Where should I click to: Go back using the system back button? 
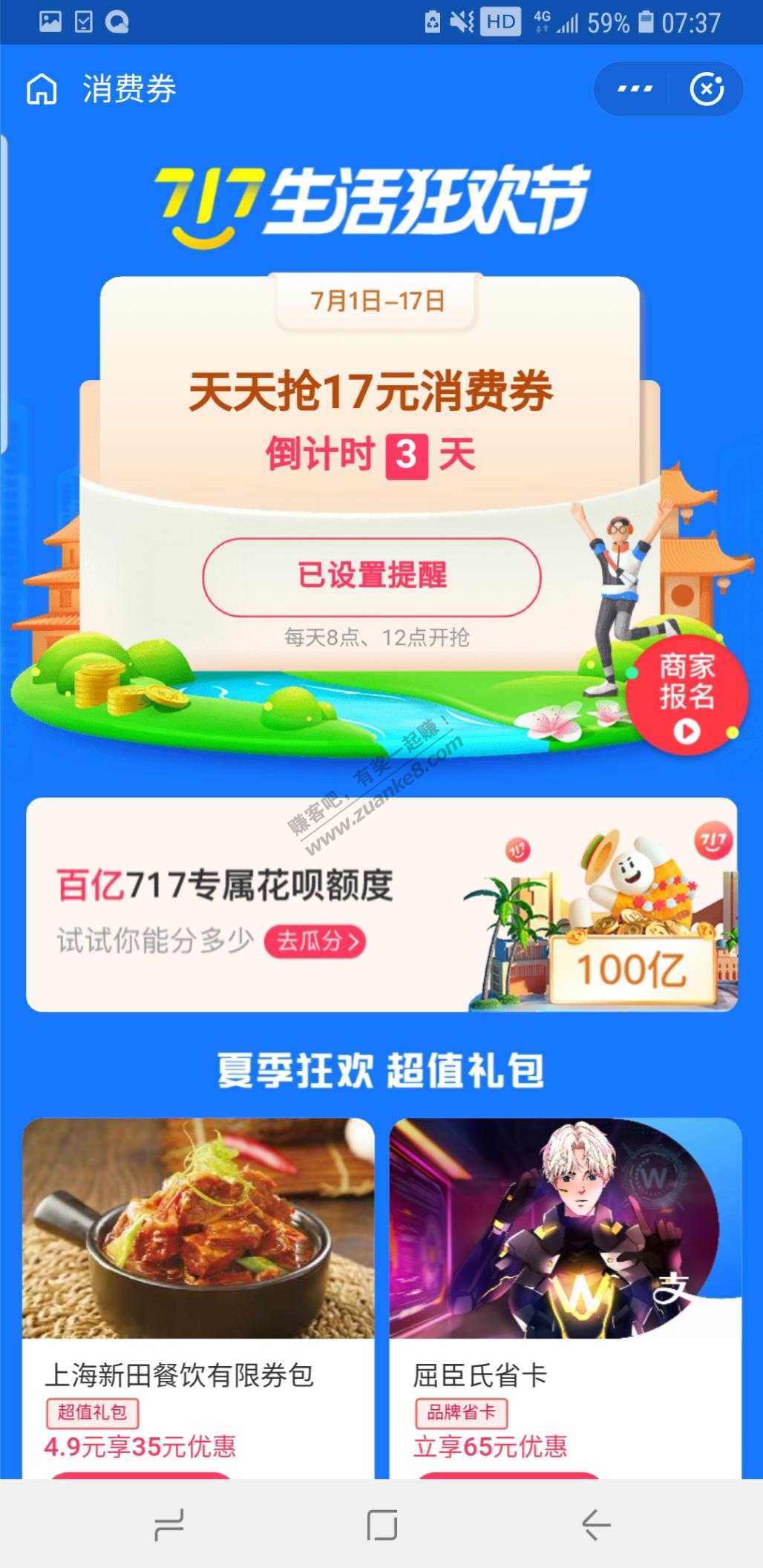point(595,1524)
